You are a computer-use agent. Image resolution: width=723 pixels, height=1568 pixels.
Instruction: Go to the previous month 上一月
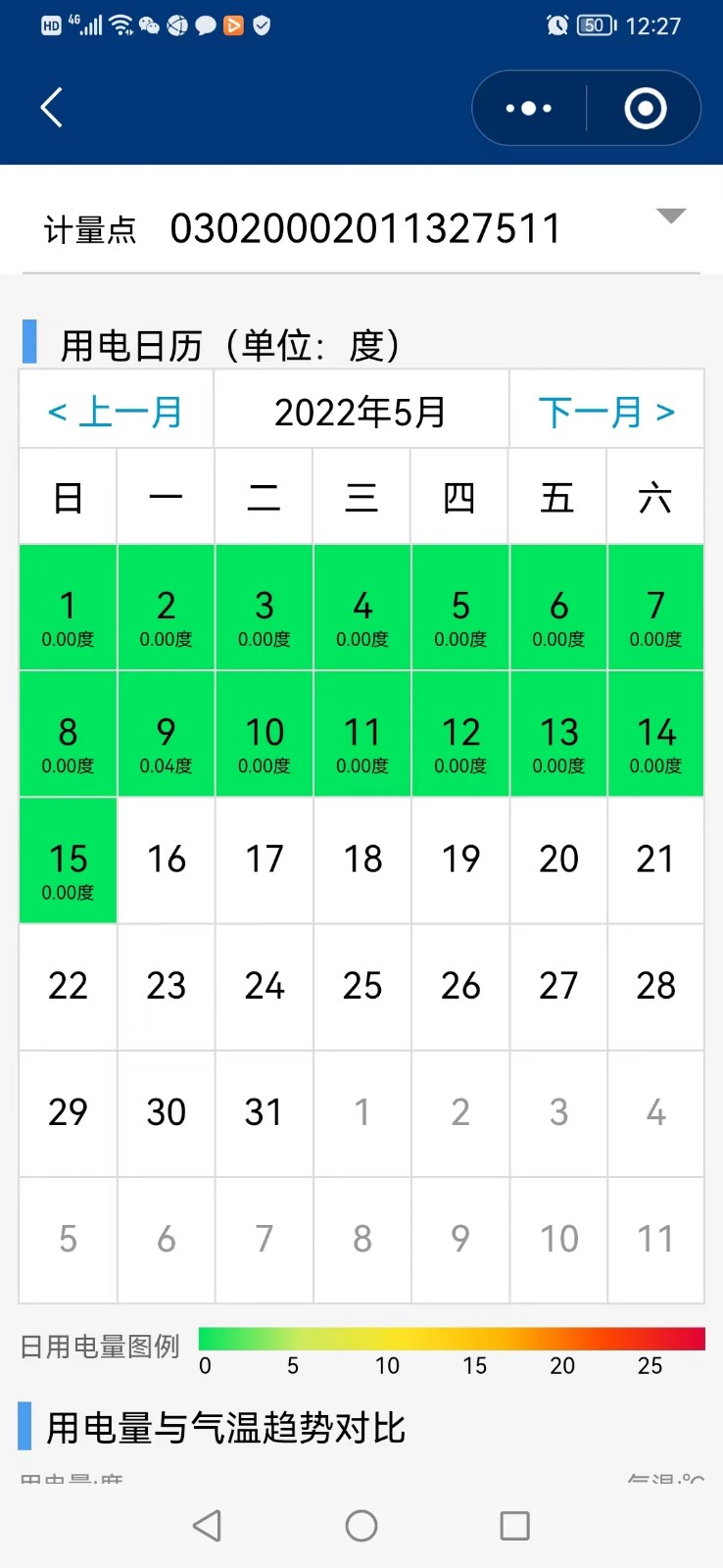tap(116, 412)
